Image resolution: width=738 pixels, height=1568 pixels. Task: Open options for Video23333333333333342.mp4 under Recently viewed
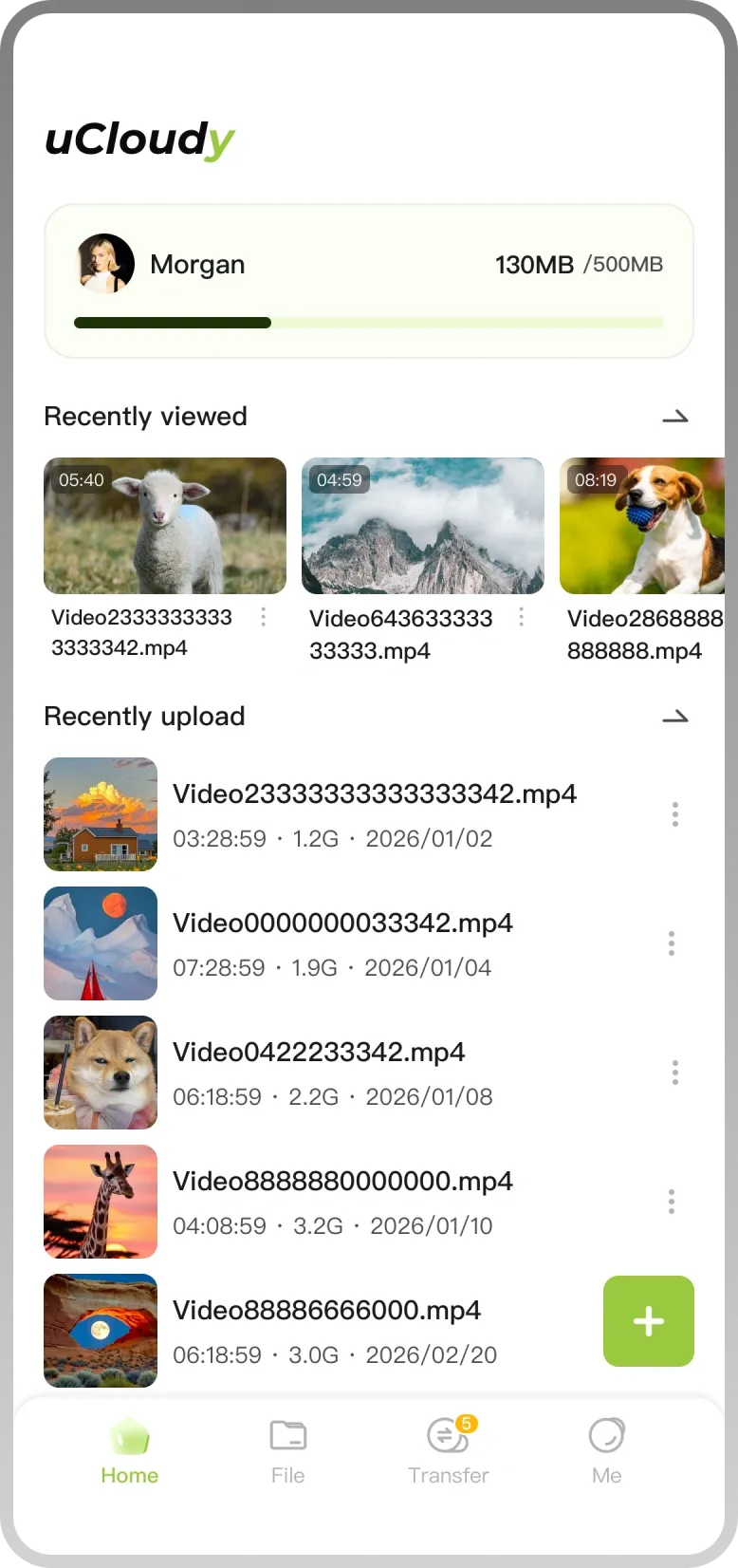click(263, 617)
